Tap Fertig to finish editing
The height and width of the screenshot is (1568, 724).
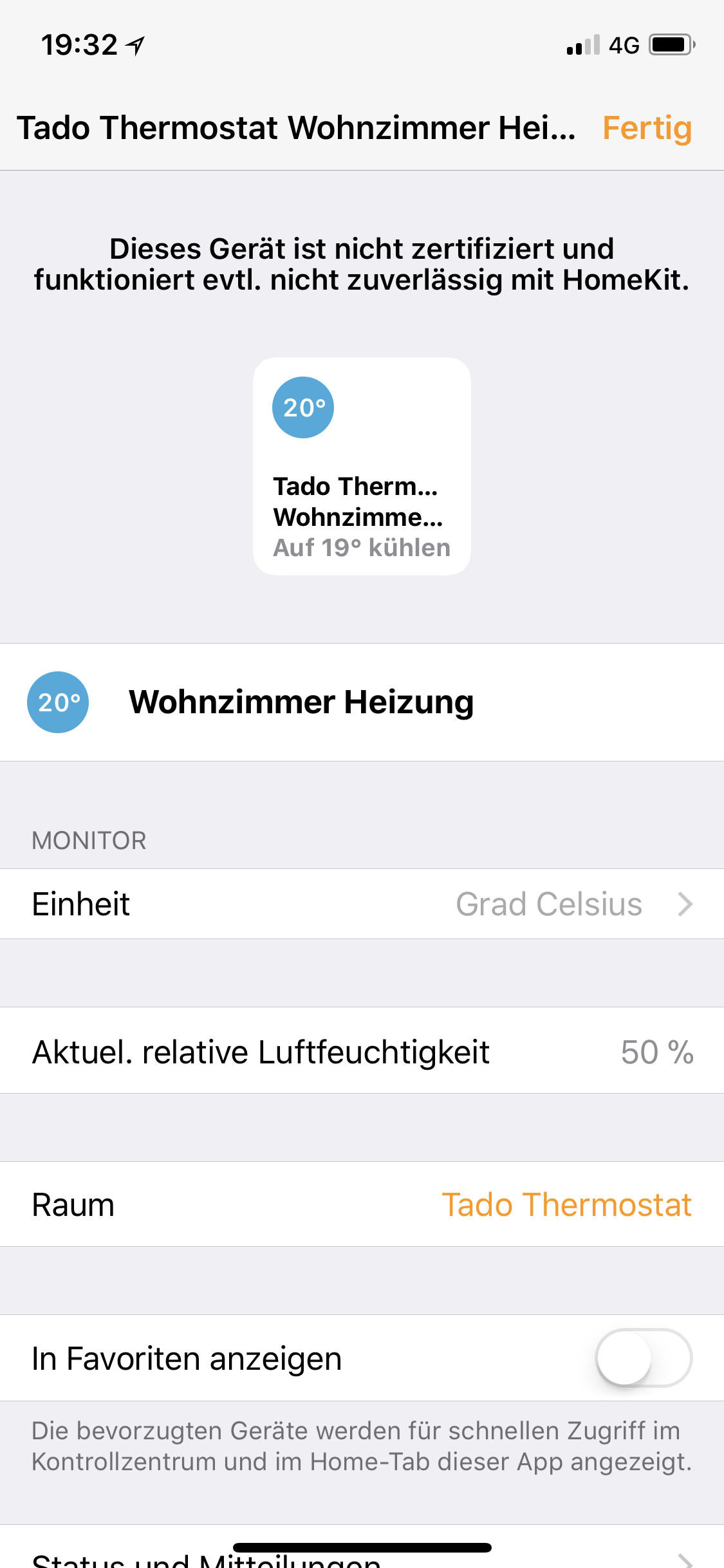click(646, 128)
